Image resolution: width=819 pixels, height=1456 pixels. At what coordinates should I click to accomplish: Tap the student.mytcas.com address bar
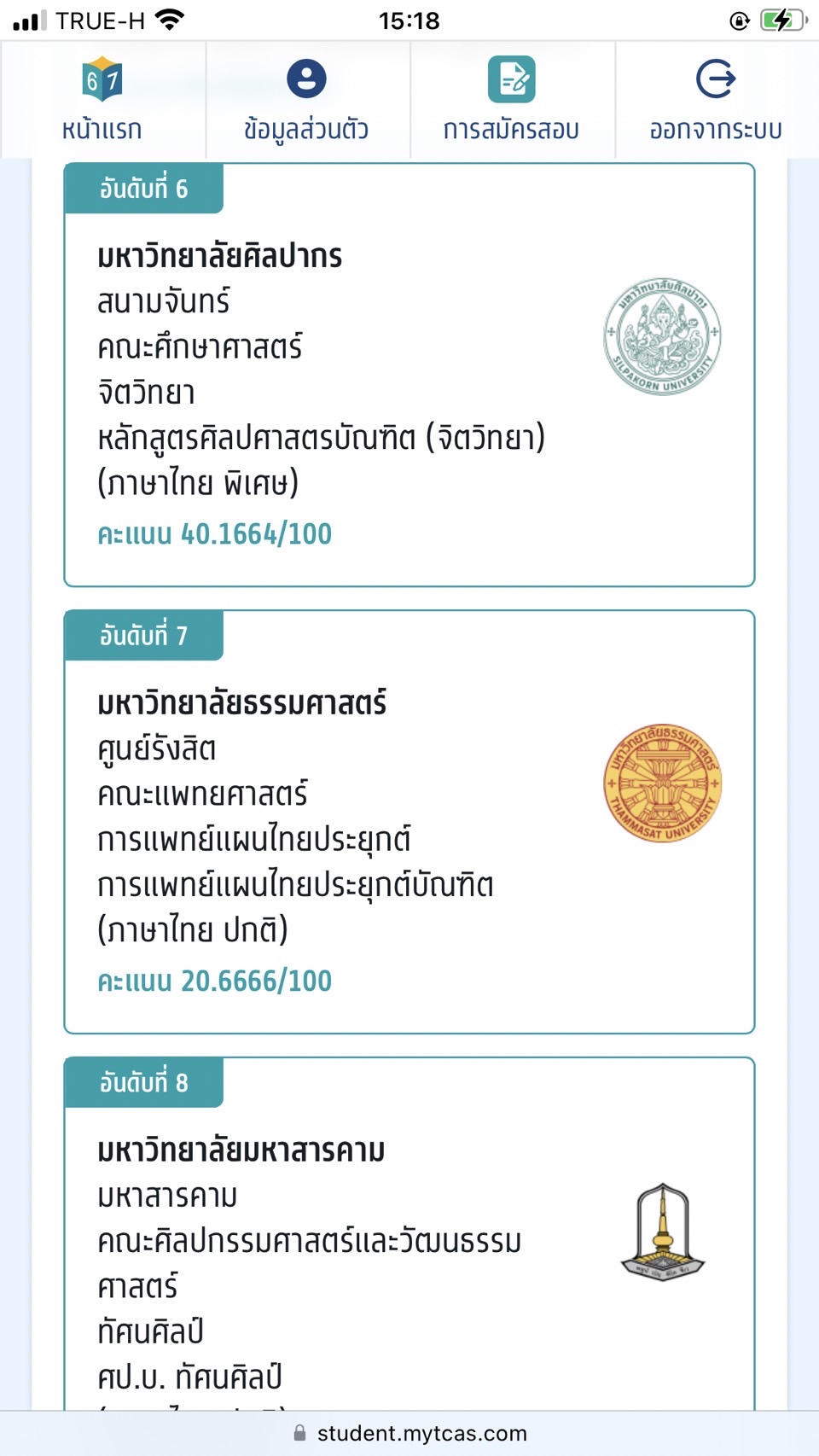click(409, 1433)
